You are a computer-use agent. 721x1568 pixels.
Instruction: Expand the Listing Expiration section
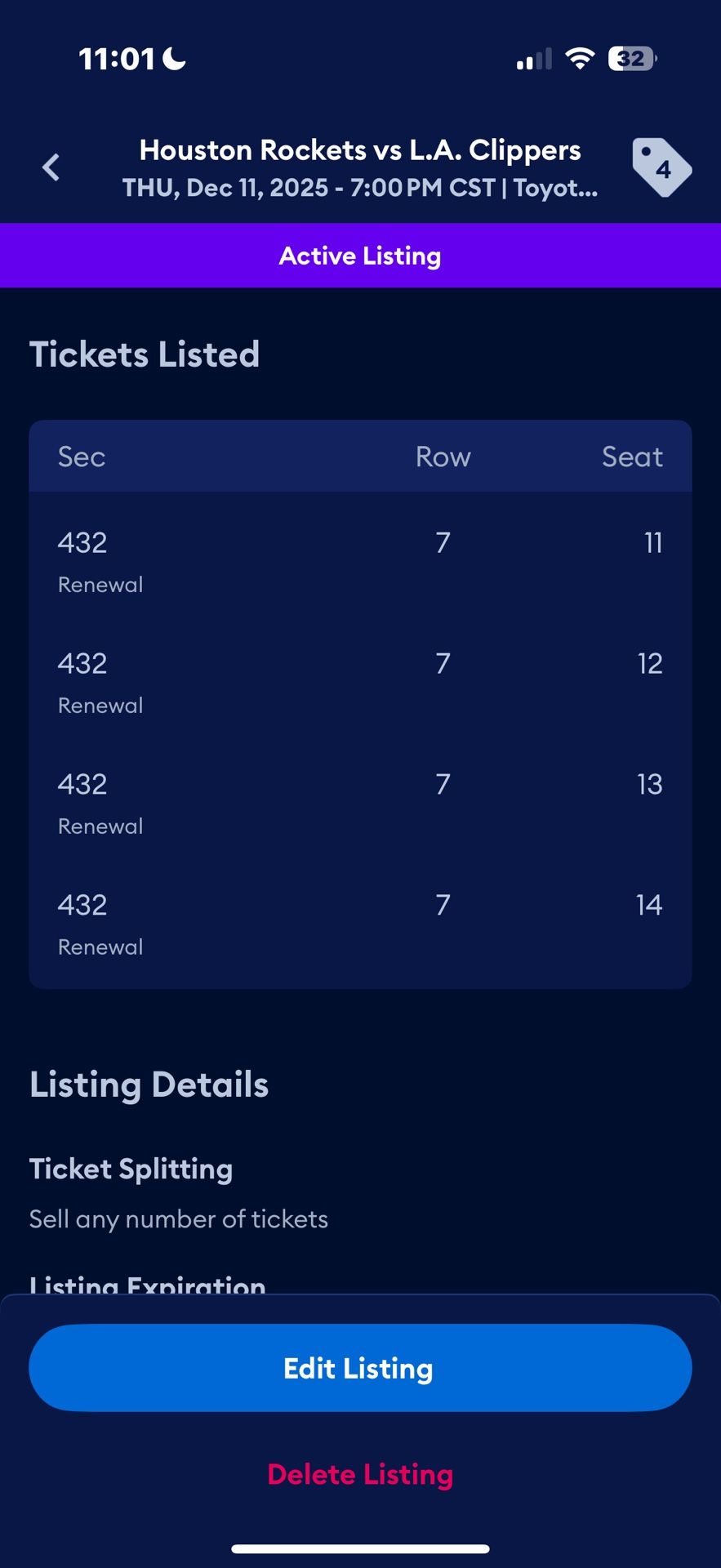pyautogui.click(x=147, y=1282)
